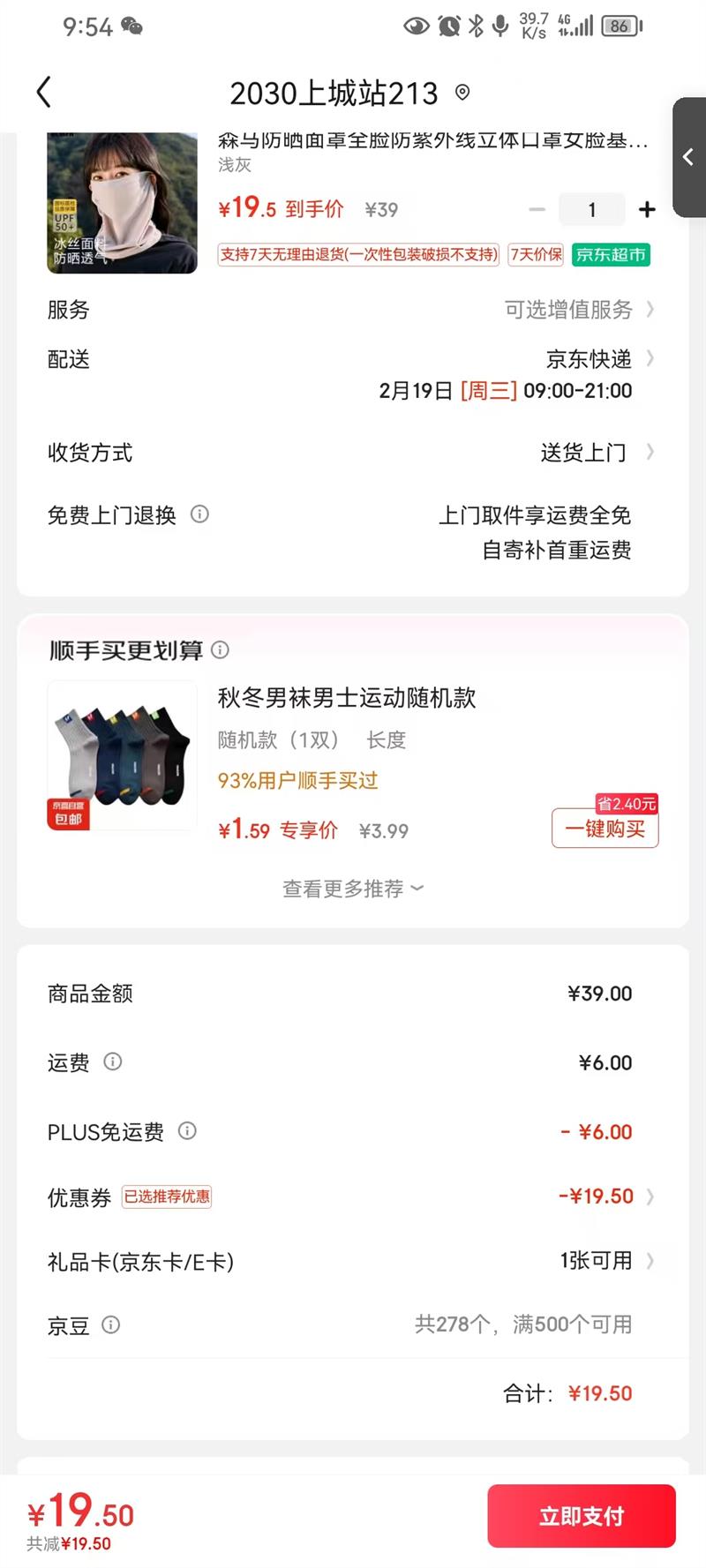Show info about 顺手买更划算
The height and width of the screenshot is (1568, 706).
click(x=221, y=650)
